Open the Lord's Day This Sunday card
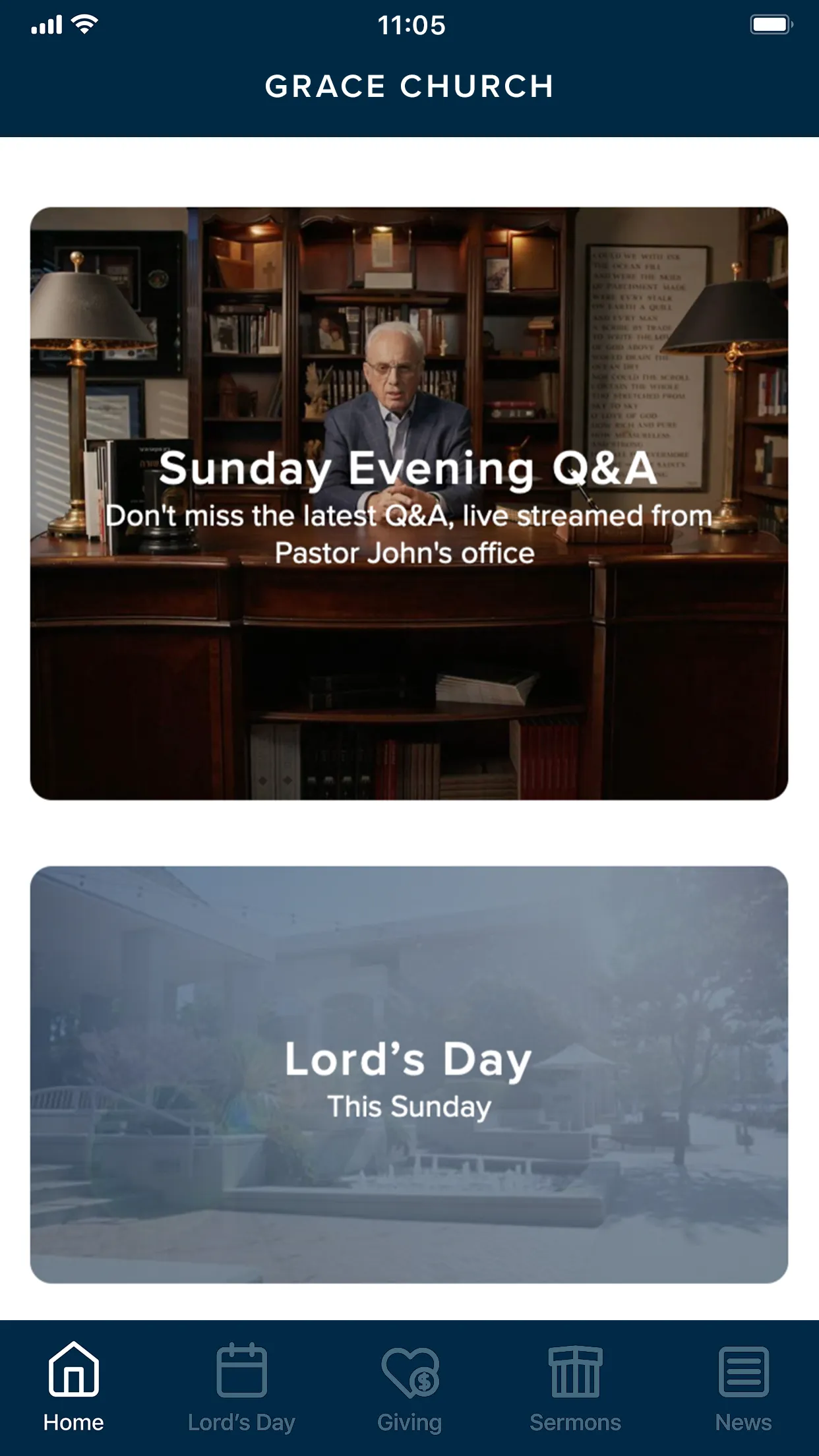Viewport: 819px width, 1456px height. click(409, 1074)
